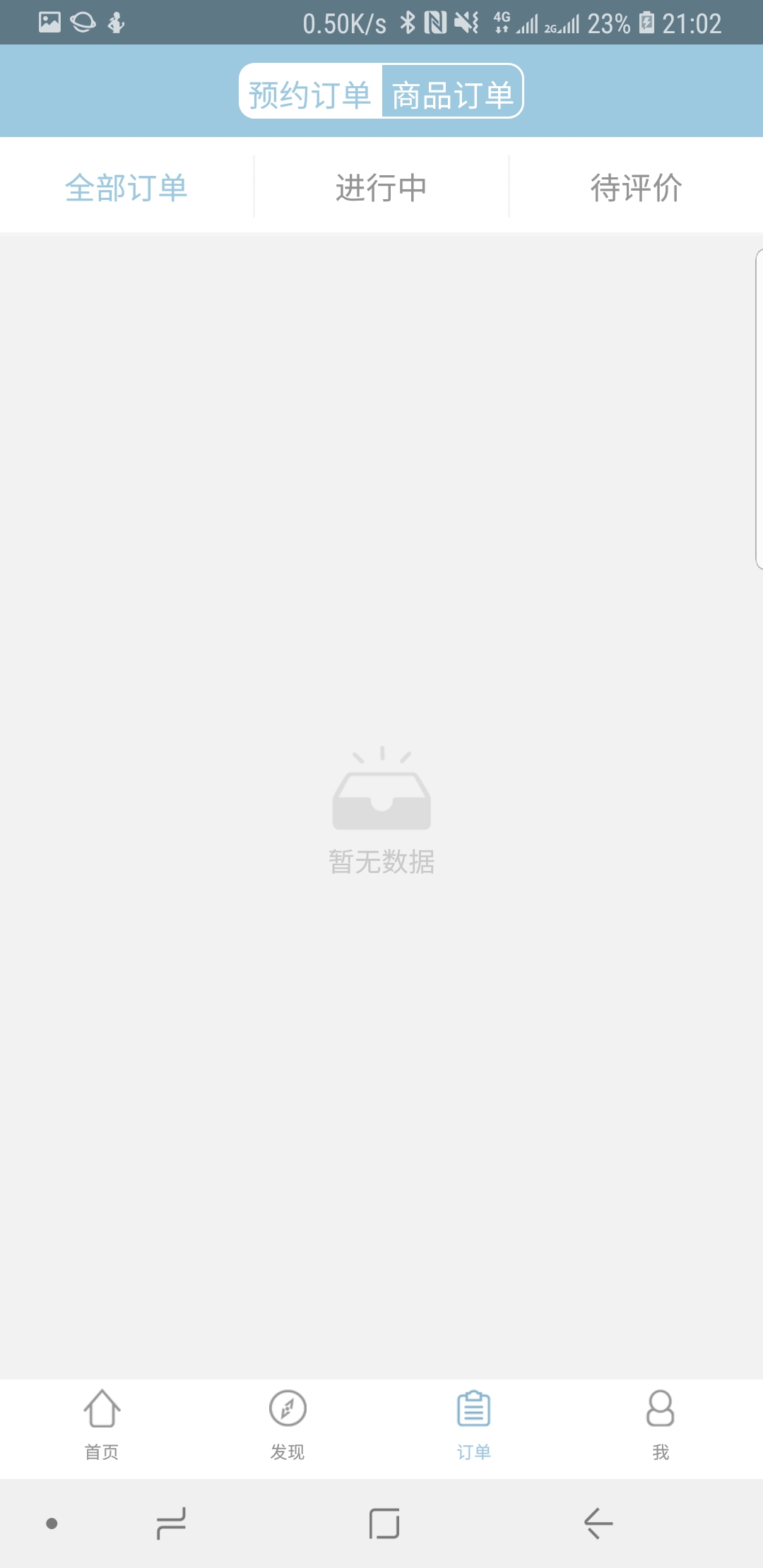
Task: Tap the system back button
Action: tap(598, 1524)
